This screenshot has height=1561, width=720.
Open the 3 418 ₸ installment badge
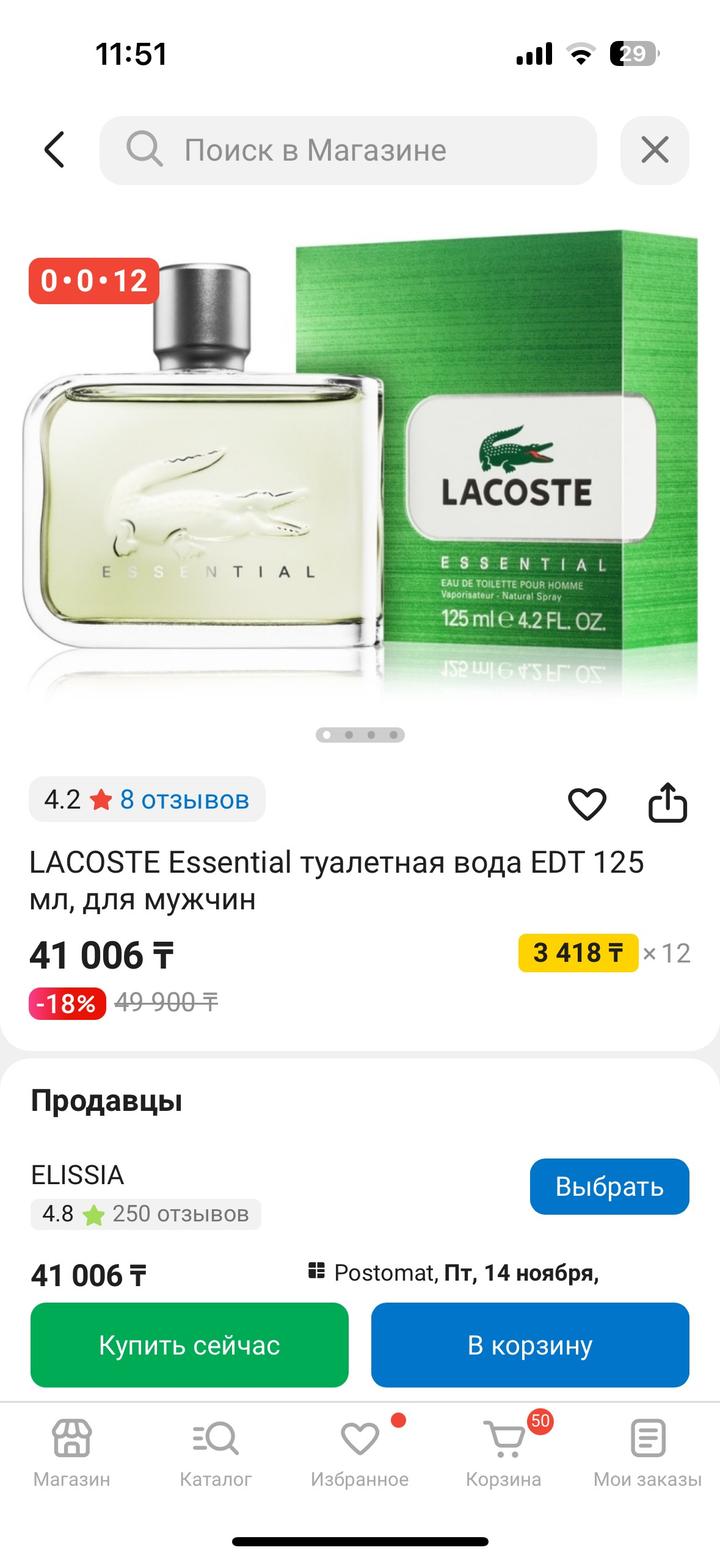pos(578,953)
